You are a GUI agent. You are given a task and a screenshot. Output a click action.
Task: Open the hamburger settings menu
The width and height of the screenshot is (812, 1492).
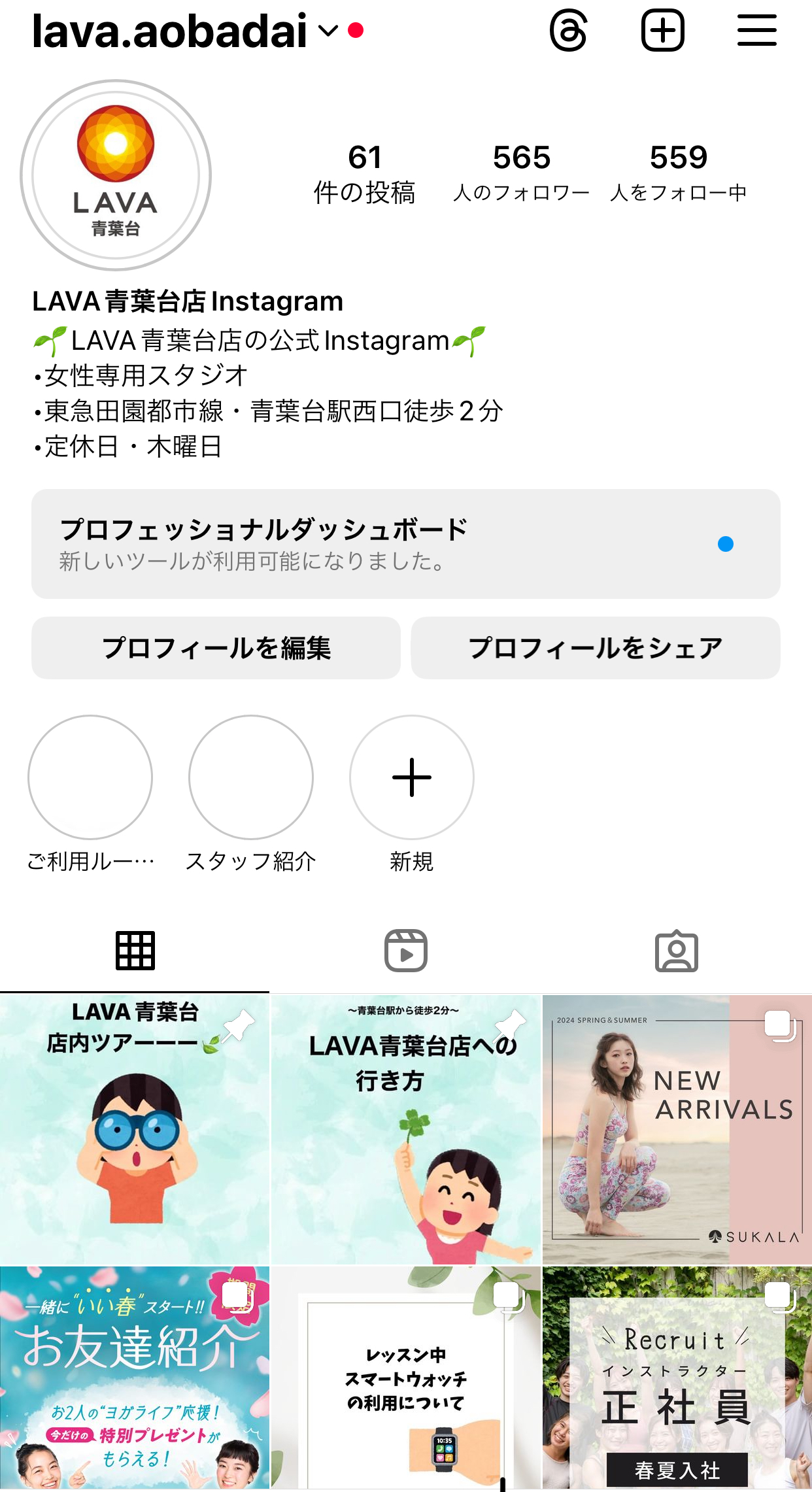tap(756, 31)
